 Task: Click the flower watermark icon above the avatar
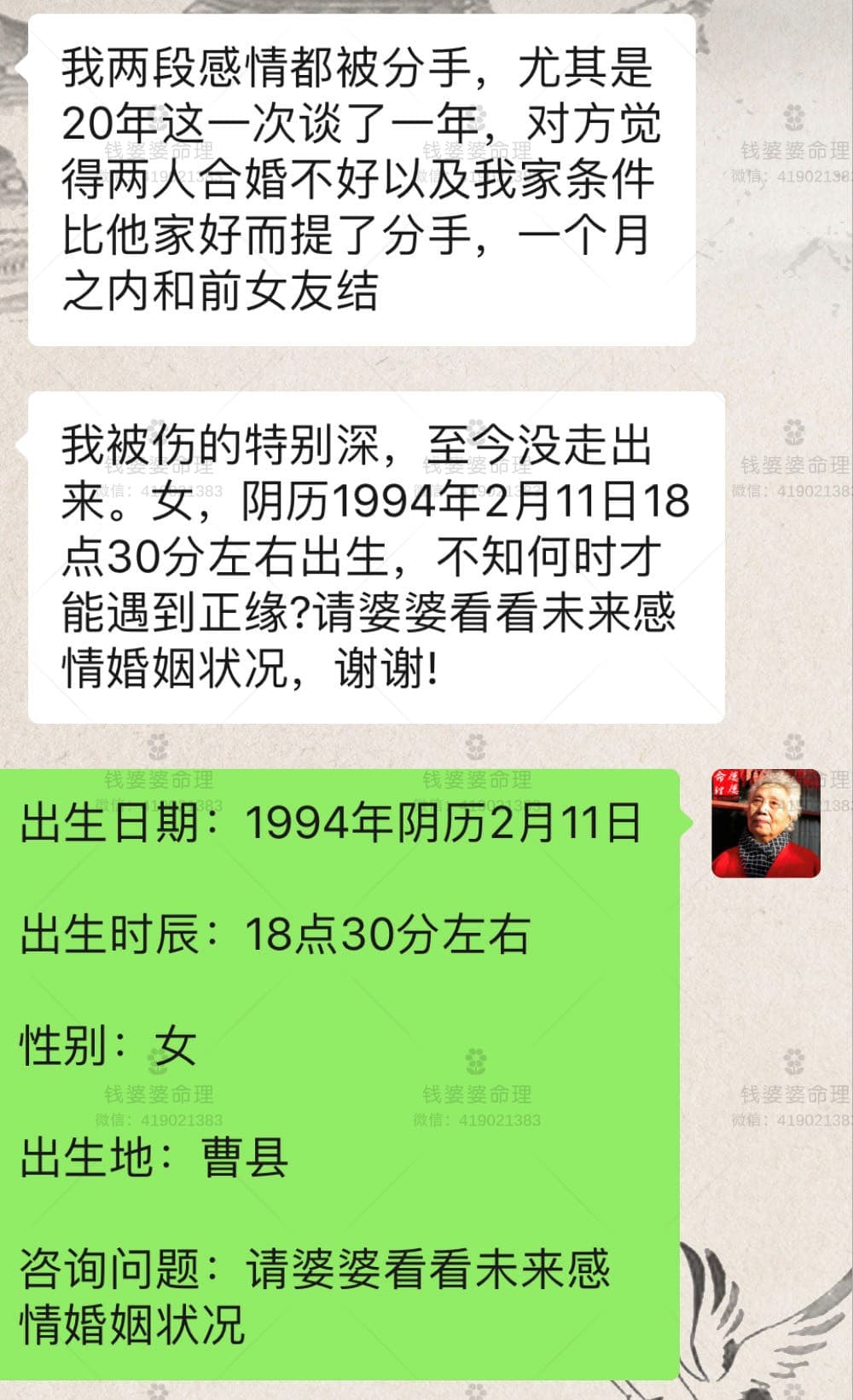click(x=794, y=744)
